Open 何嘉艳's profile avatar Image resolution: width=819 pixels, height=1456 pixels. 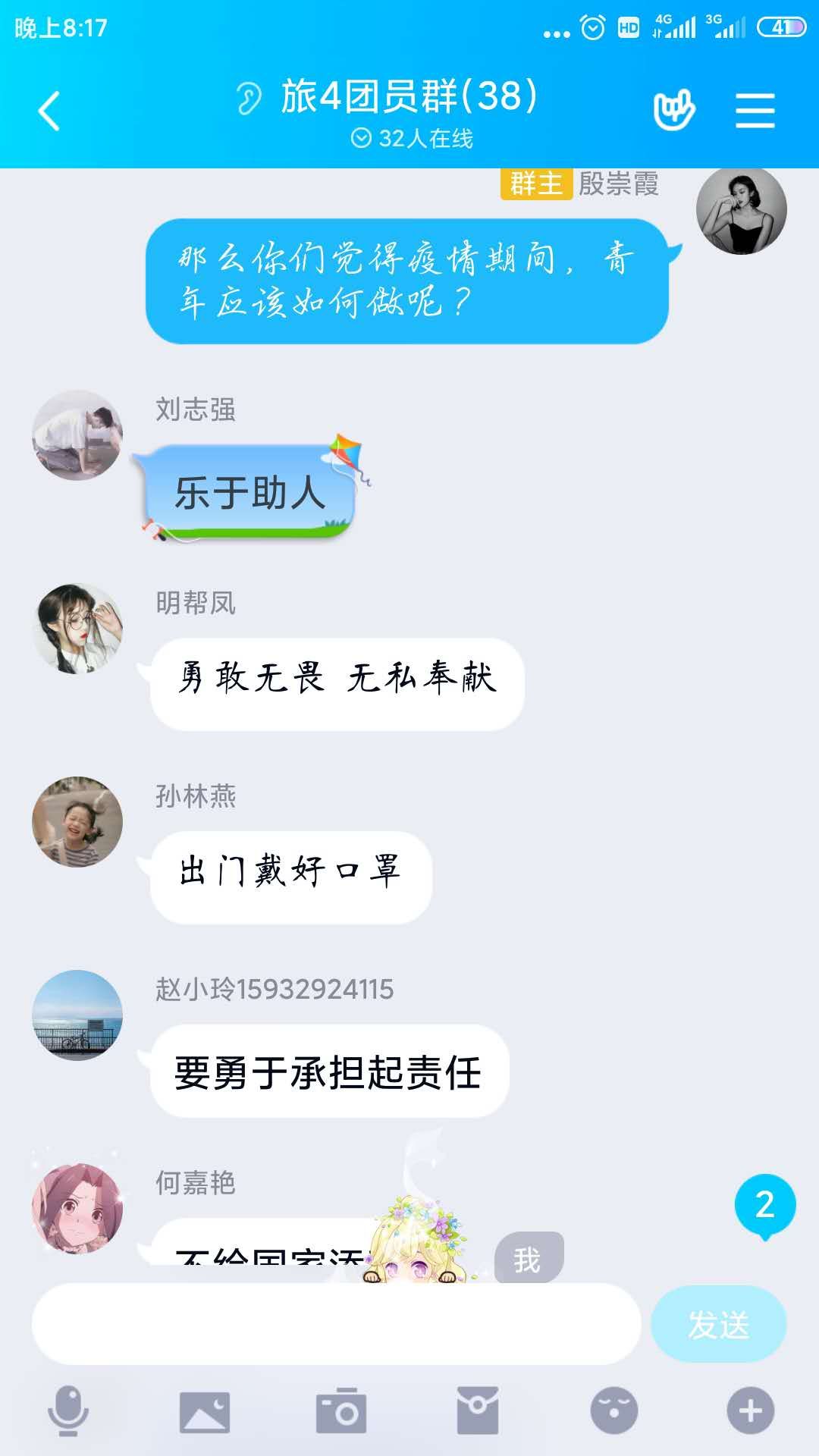click(77, 1209)
